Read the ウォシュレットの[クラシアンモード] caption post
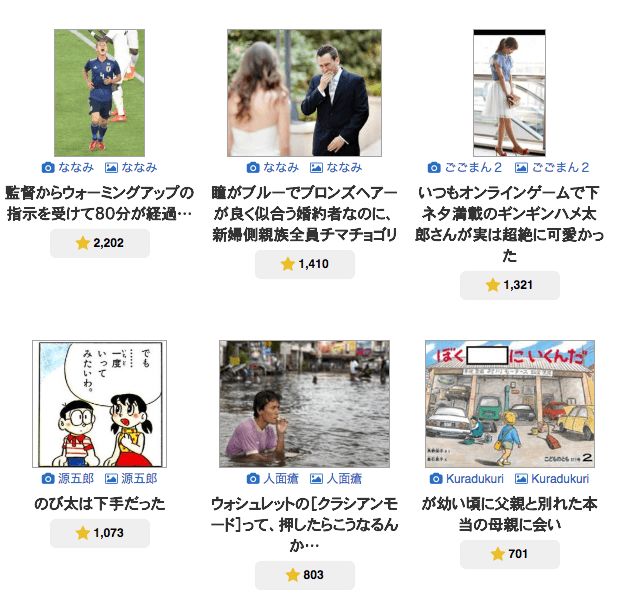The height and width of the screenshot is (606, 617). (x=304, y=525)
